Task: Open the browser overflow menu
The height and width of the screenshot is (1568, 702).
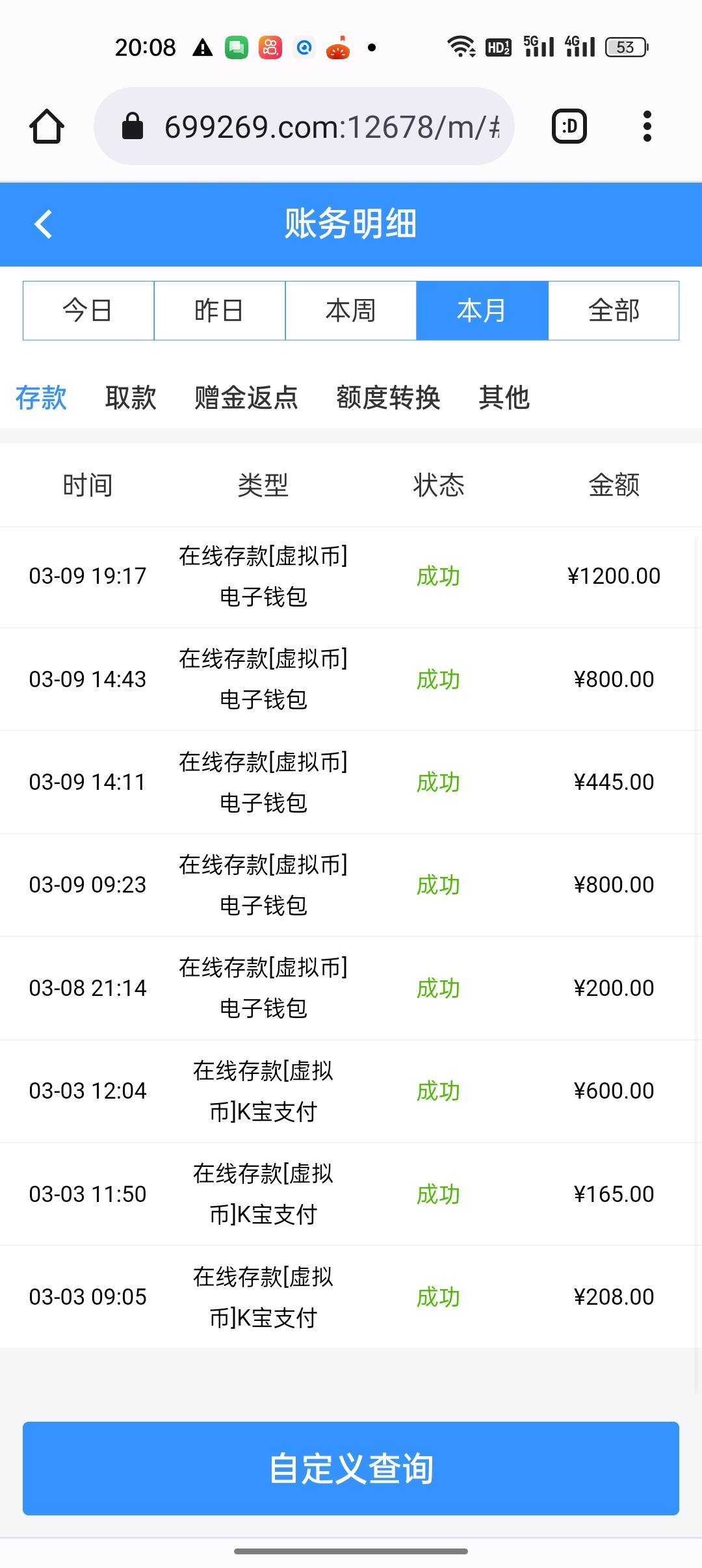Action: [647, 126]
